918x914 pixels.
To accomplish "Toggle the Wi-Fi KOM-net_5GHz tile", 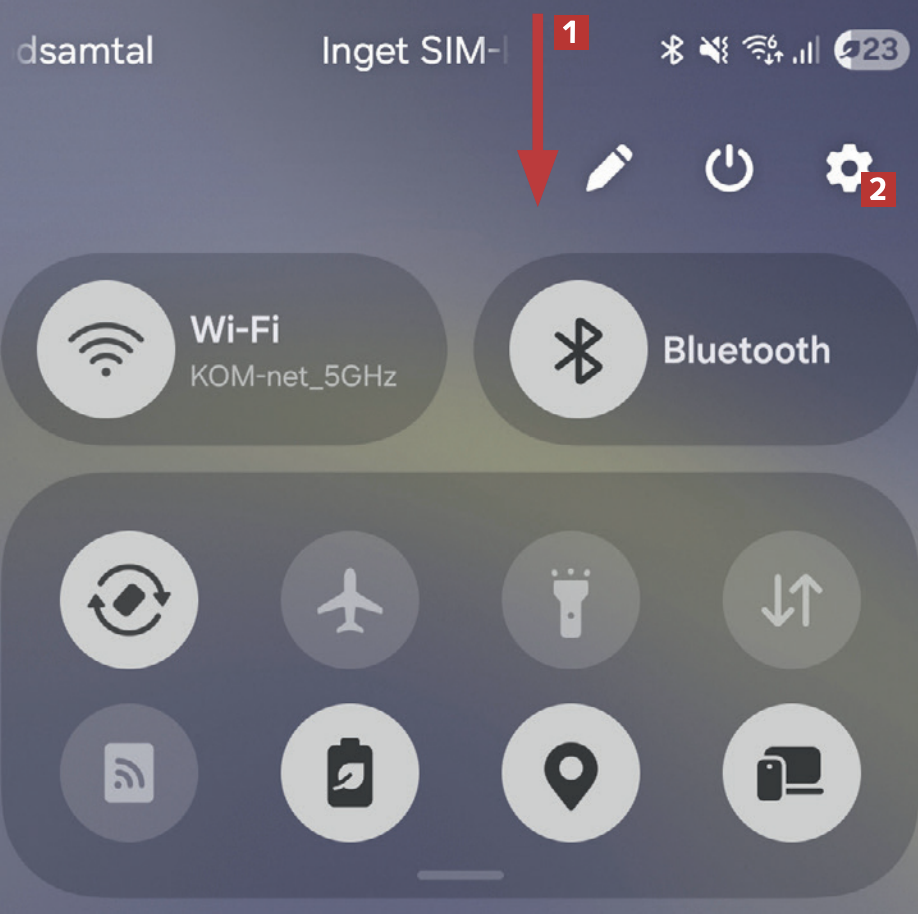I will [105, 350].
